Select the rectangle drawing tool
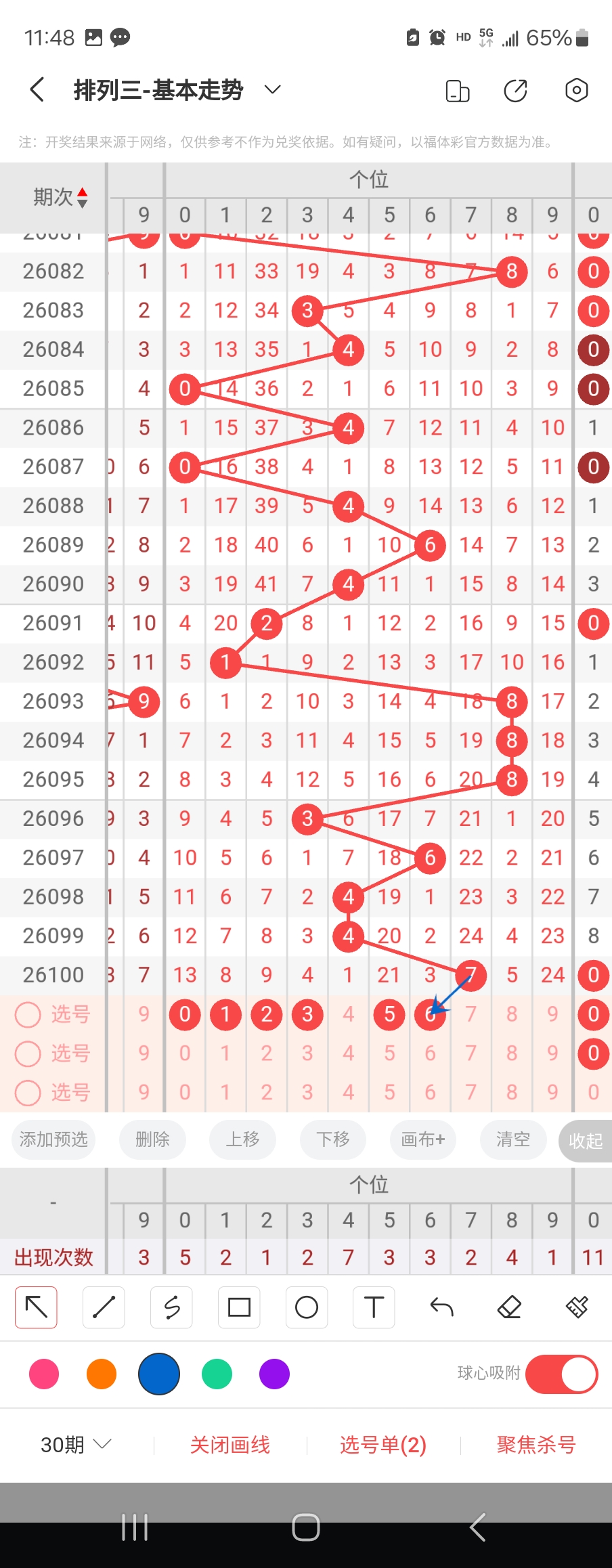This screenshot has height=1568, width=612. click(x=239, y=1307)
